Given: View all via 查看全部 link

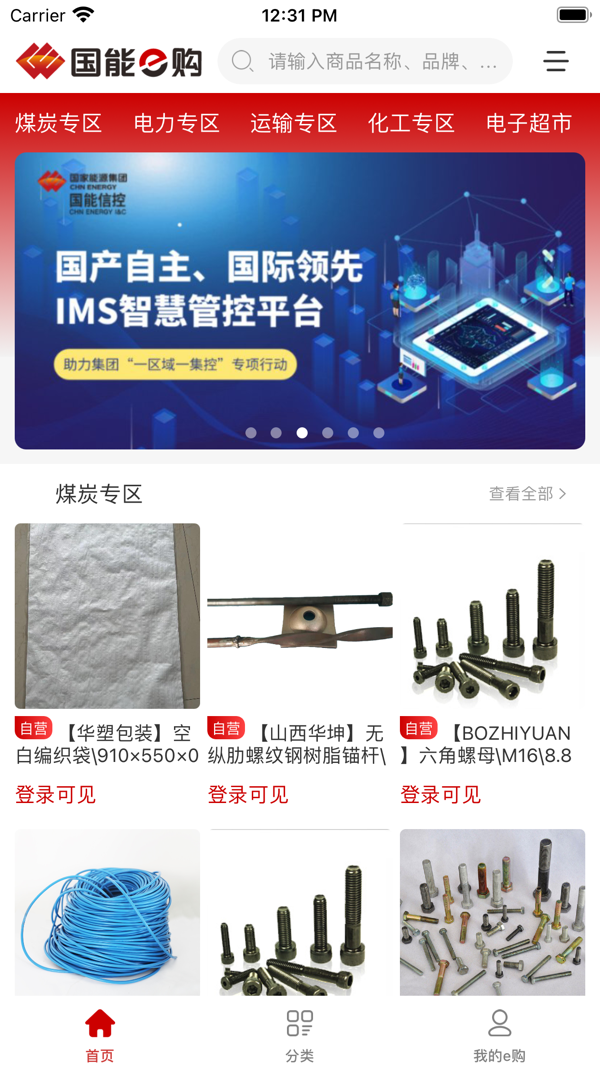Looking at the screenshot, I should point(527,493).
